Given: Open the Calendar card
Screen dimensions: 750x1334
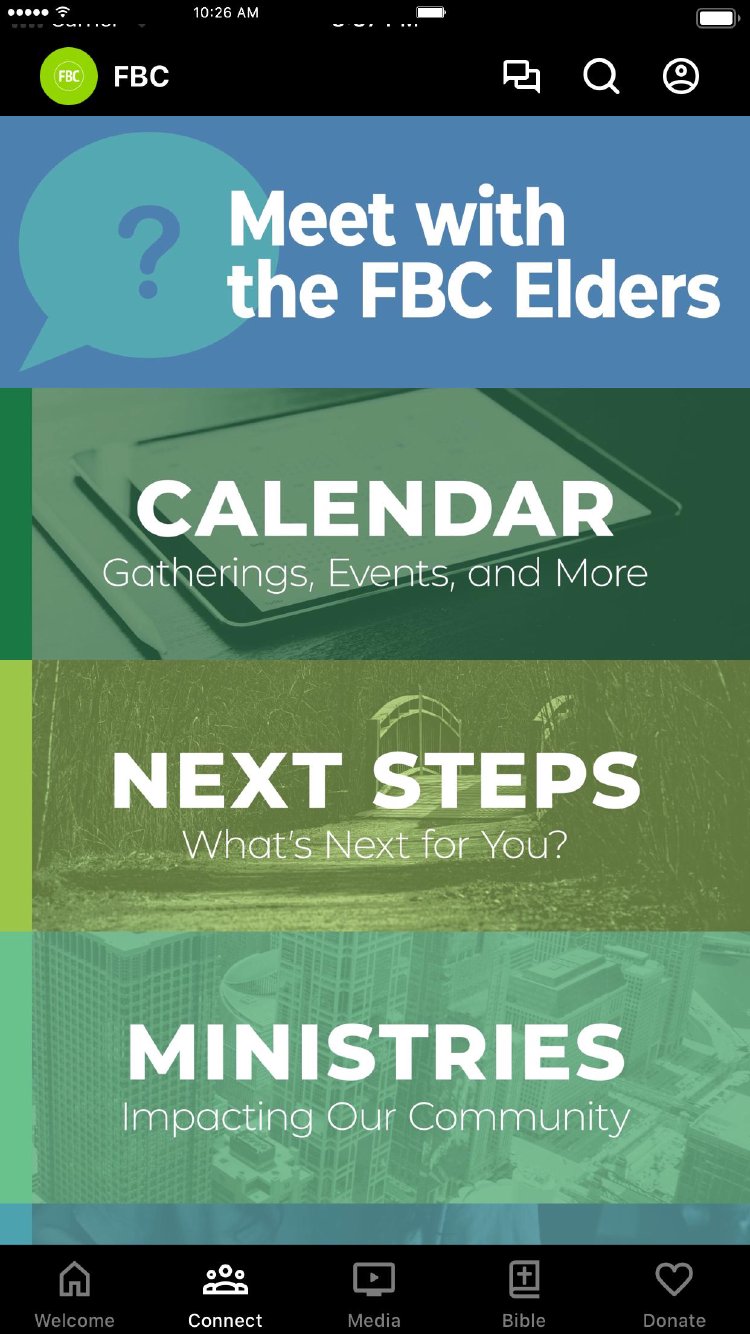Looking at the screenshot, I should click(x=375, y=524).
